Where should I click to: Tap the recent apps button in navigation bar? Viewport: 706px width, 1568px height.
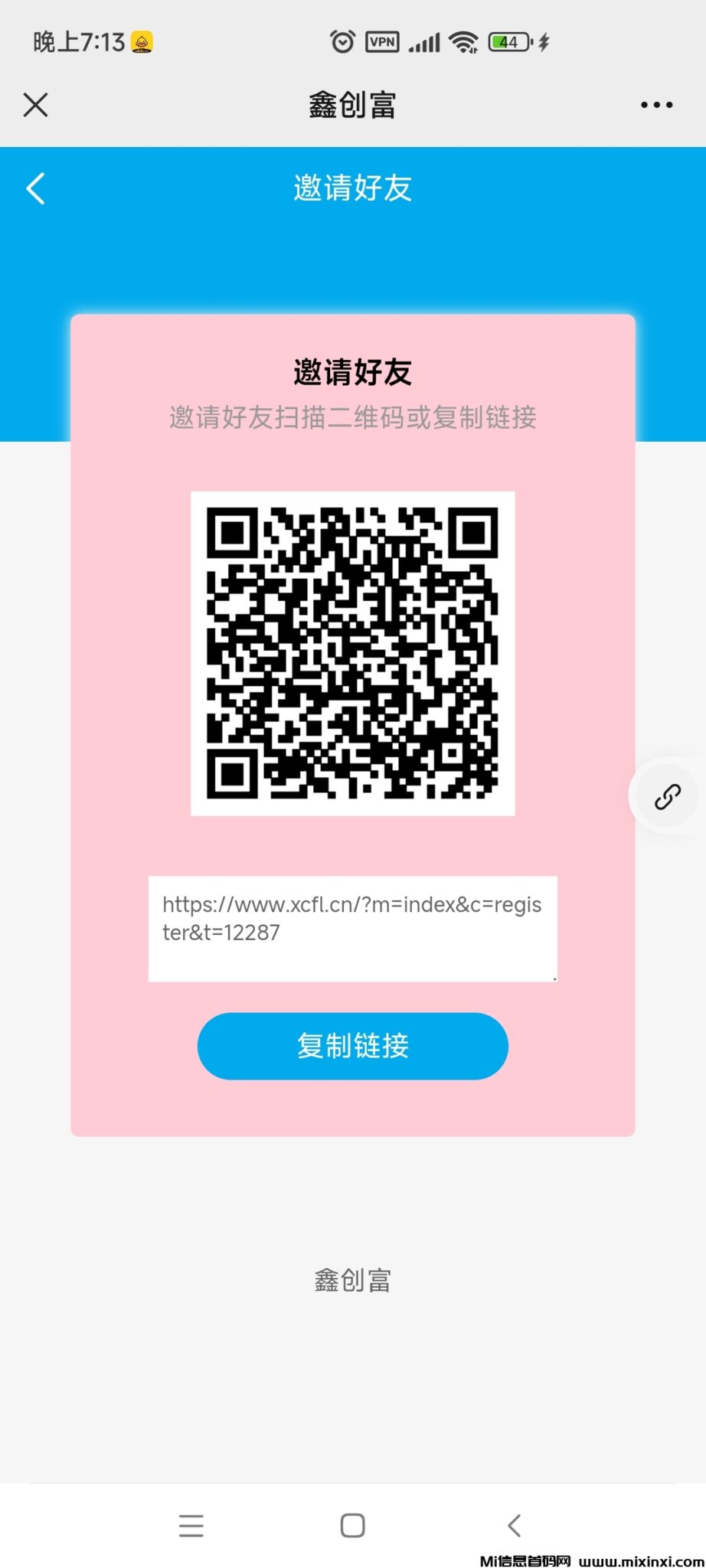191,1526
